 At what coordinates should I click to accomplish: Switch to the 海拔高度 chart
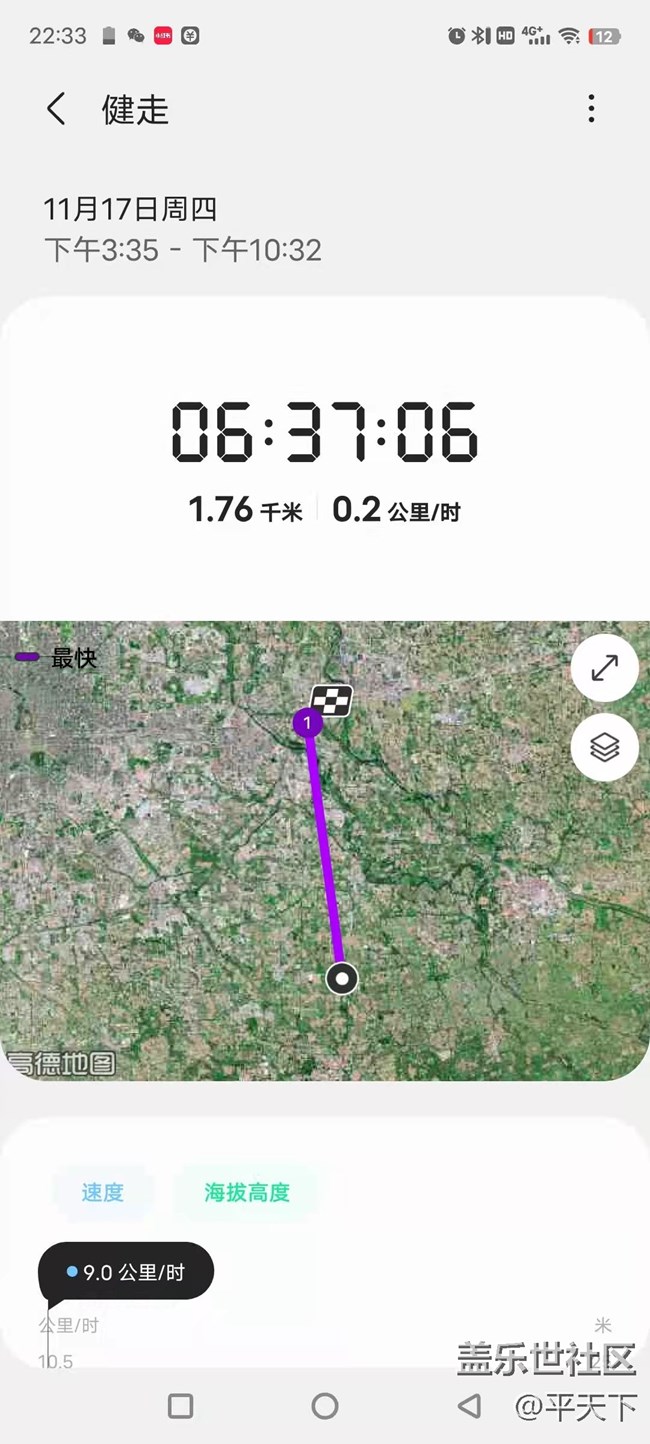[x=247, y=1192]
